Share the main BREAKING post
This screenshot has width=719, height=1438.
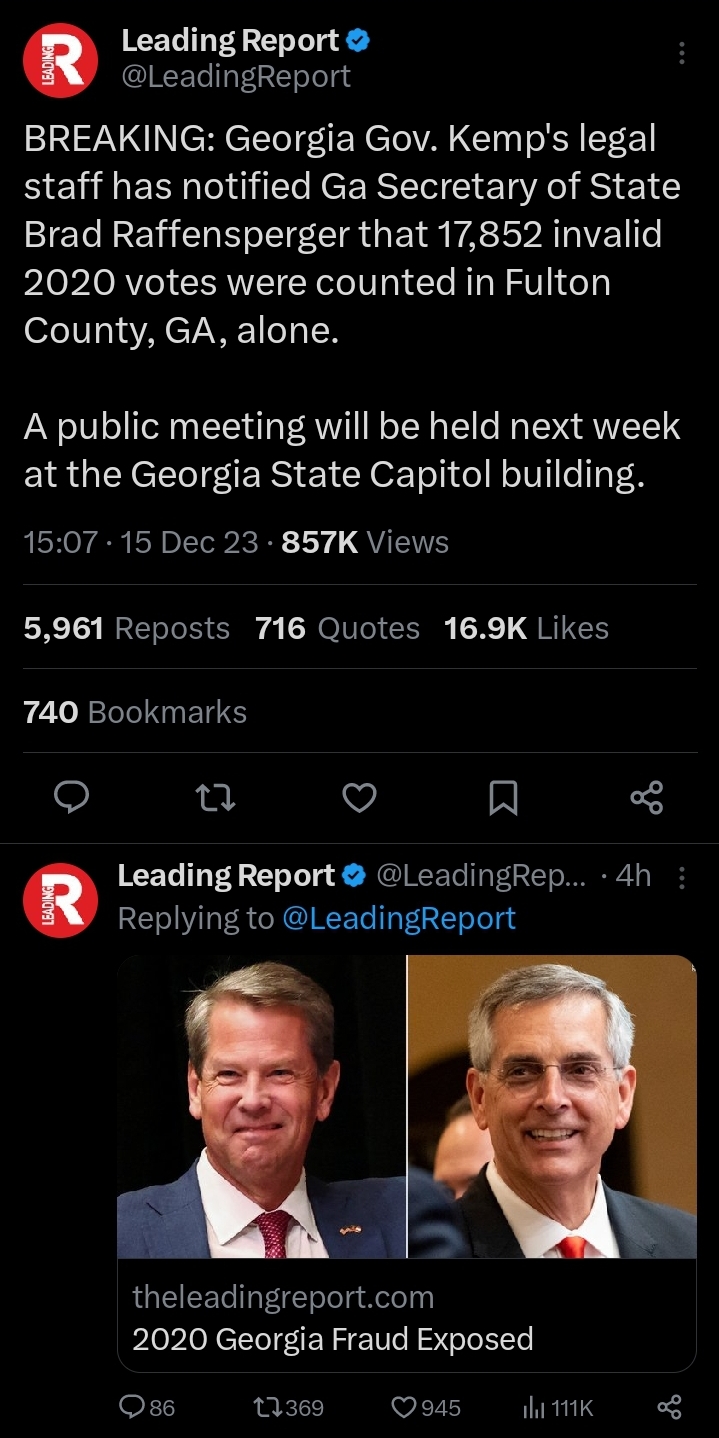(x=647, y=797)
